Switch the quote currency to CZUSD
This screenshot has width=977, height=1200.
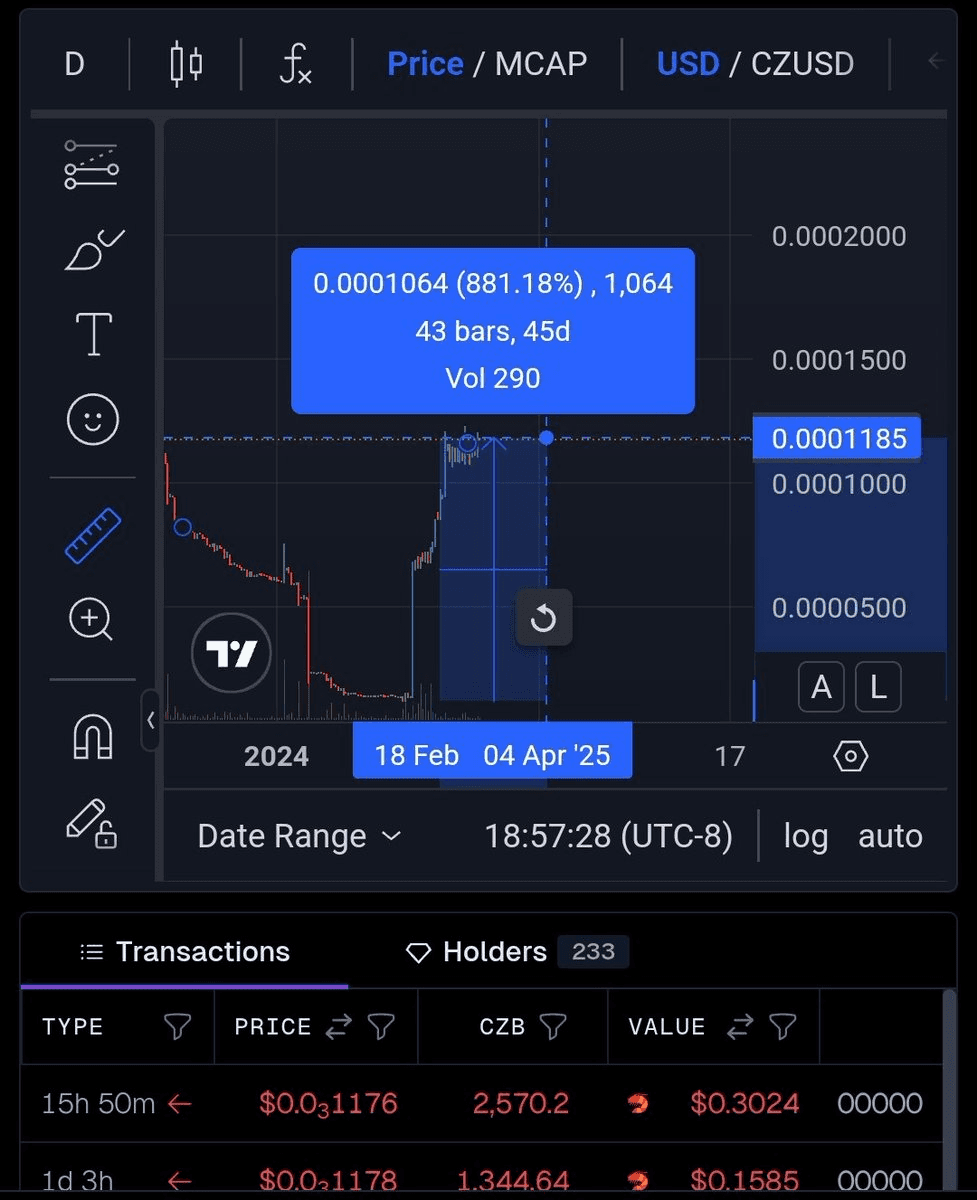coord(802,64)
